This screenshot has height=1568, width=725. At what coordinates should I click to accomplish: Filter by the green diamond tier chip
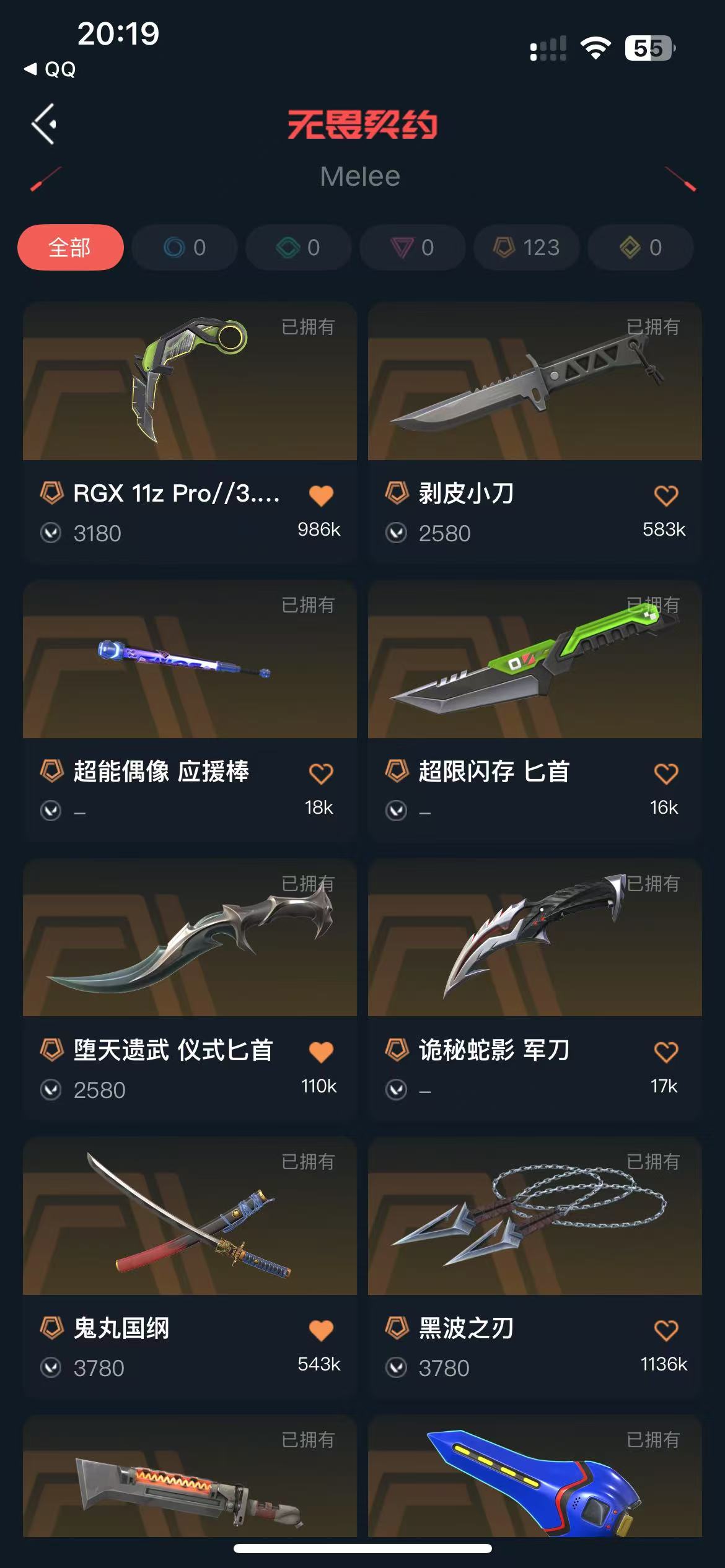click(x=299, y=248)
